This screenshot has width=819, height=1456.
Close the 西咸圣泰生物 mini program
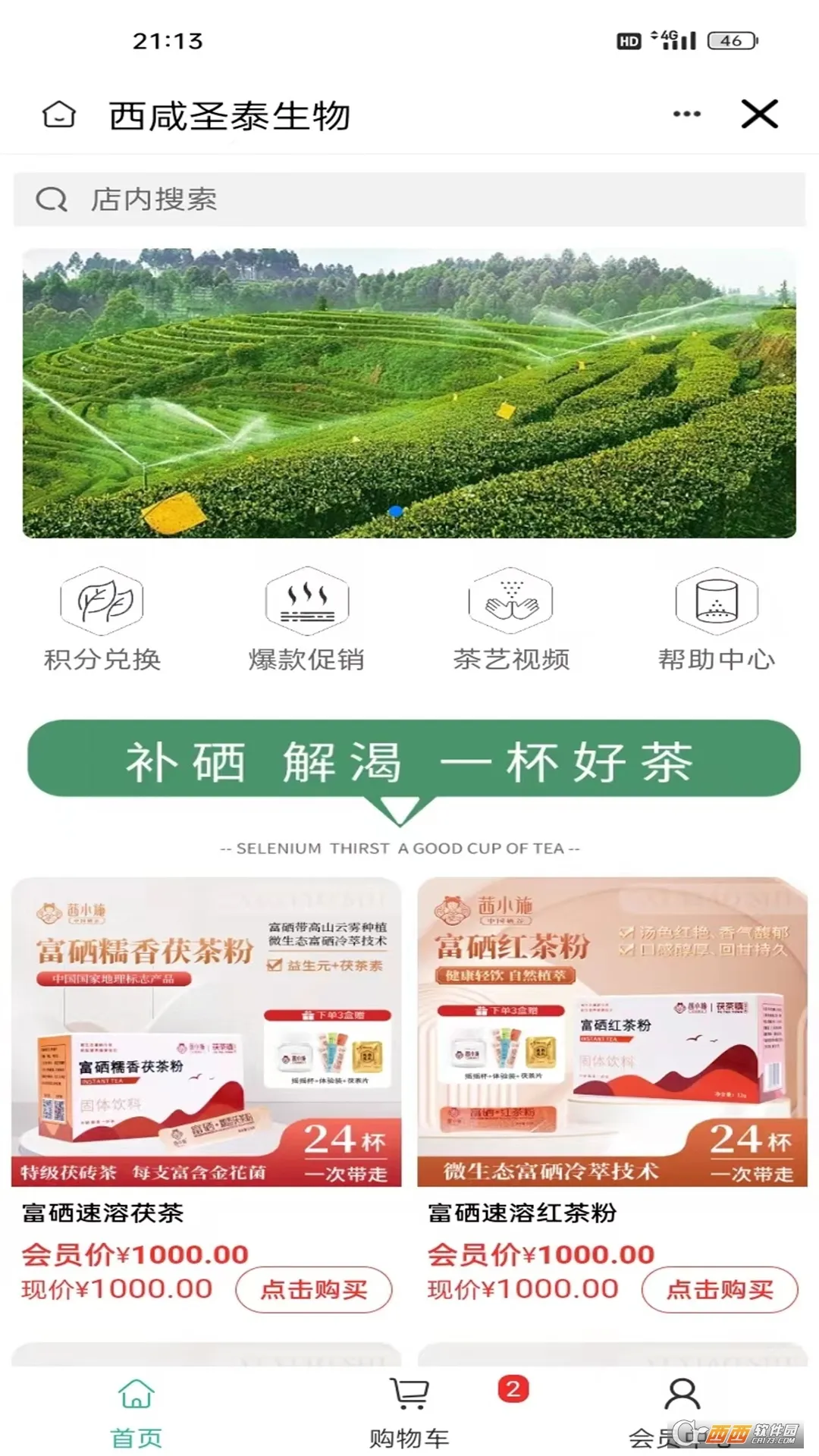point(759,115)
